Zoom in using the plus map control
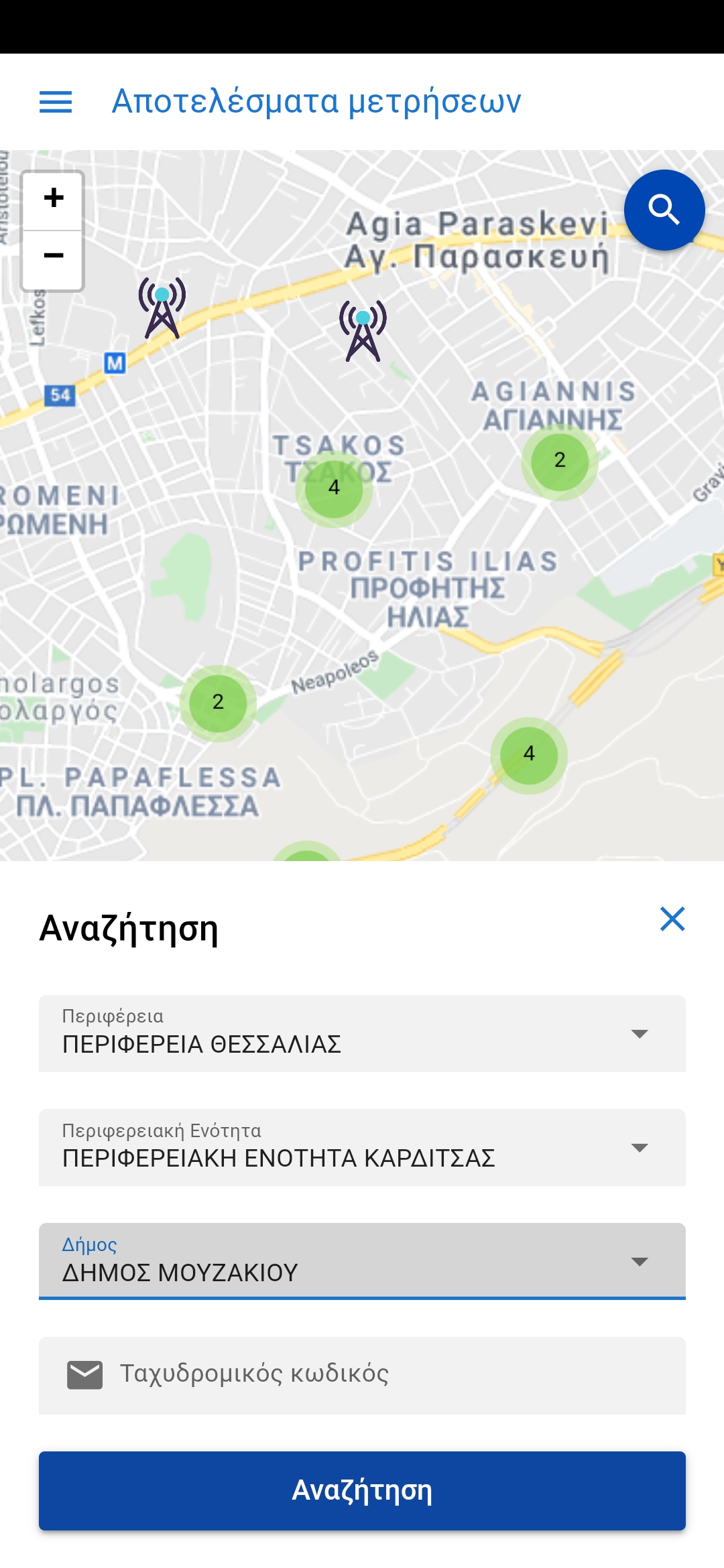The height and width of the screenshot is (1568, 724). [x=54, y=198]
